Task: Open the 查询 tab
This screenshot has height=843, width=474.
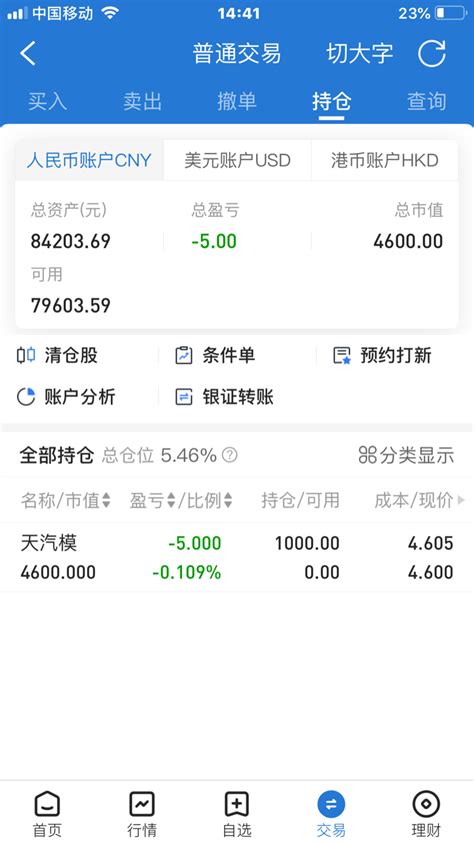Action: tap(426, 101)
